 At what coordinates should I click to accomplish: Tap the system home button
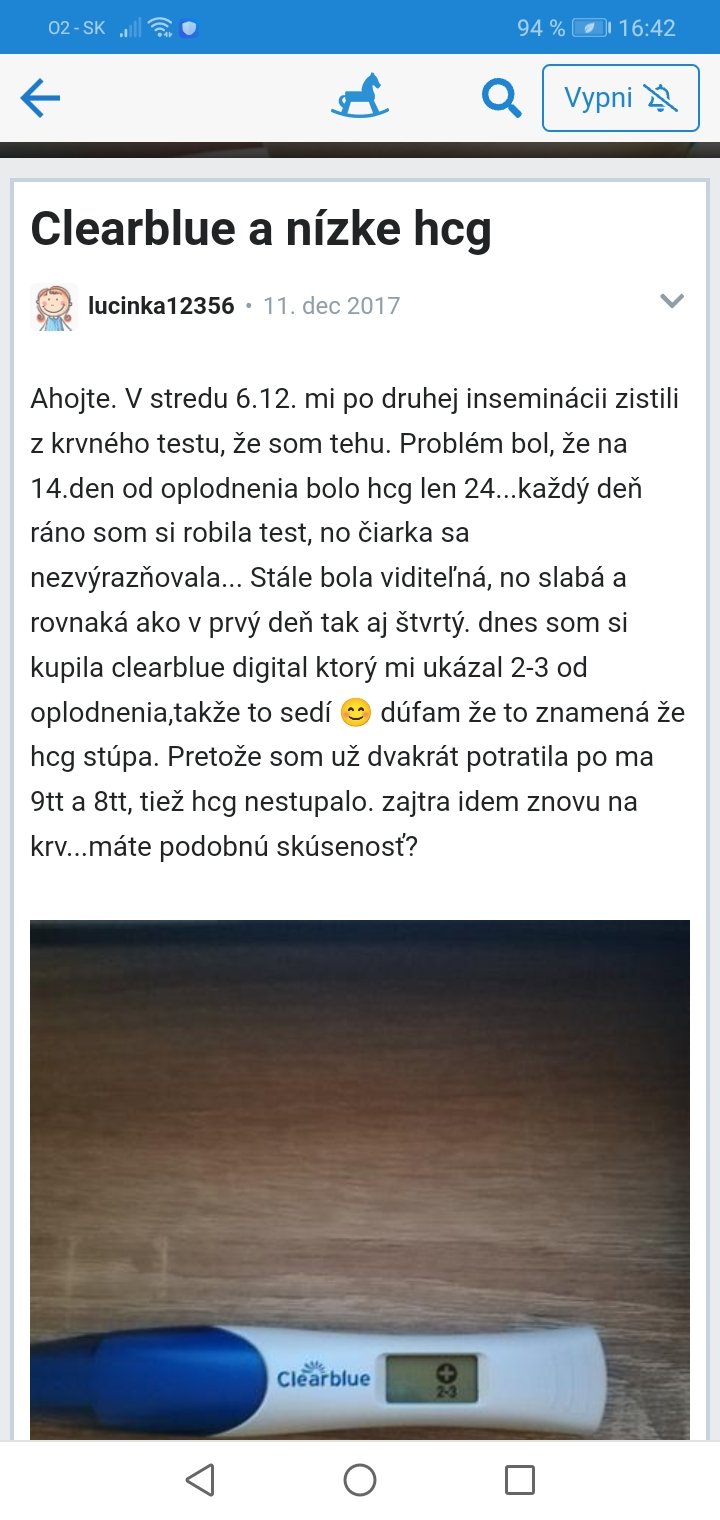(x=360, y=1480)
